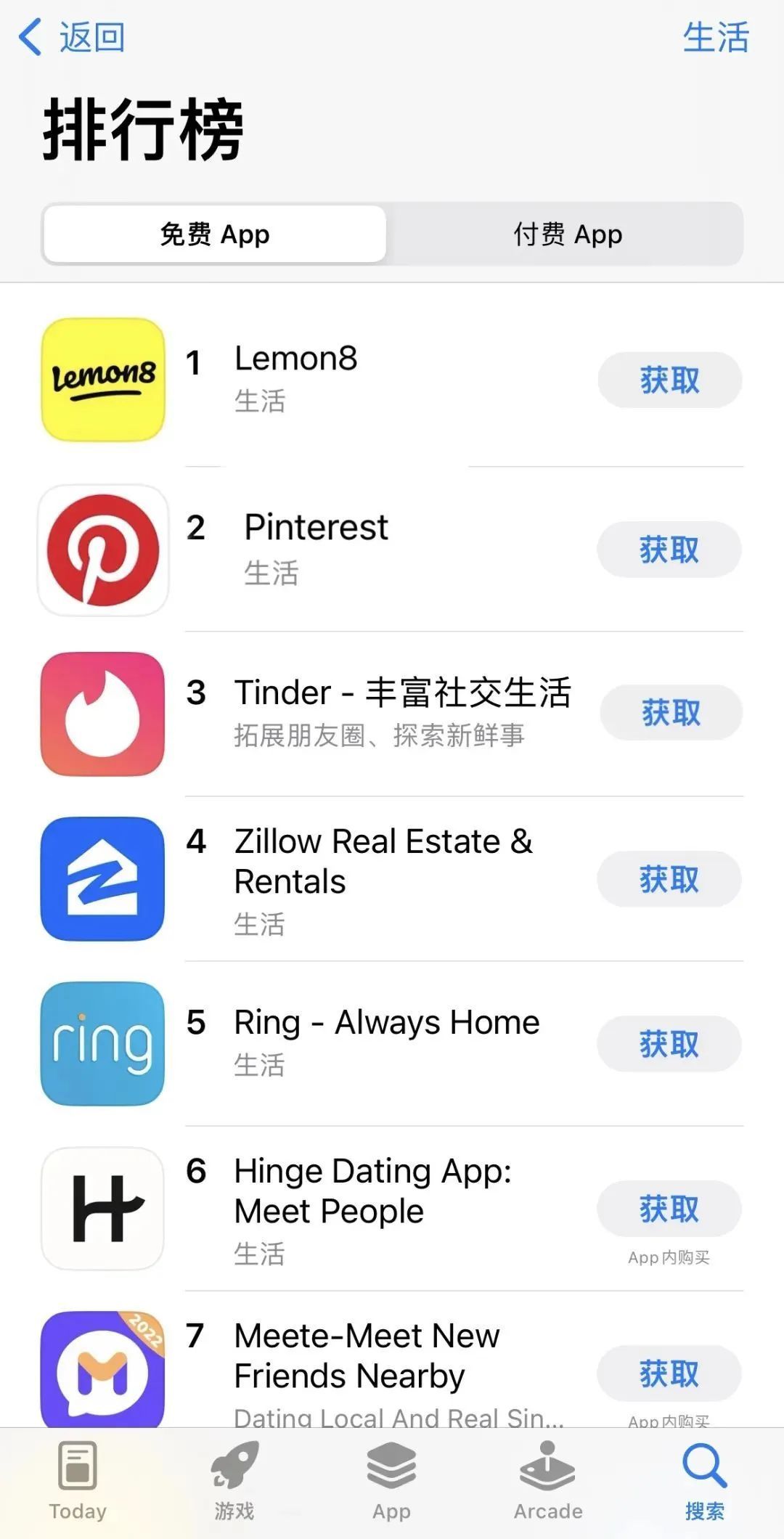Go back using the 返回 button

[x=73, y=38]
